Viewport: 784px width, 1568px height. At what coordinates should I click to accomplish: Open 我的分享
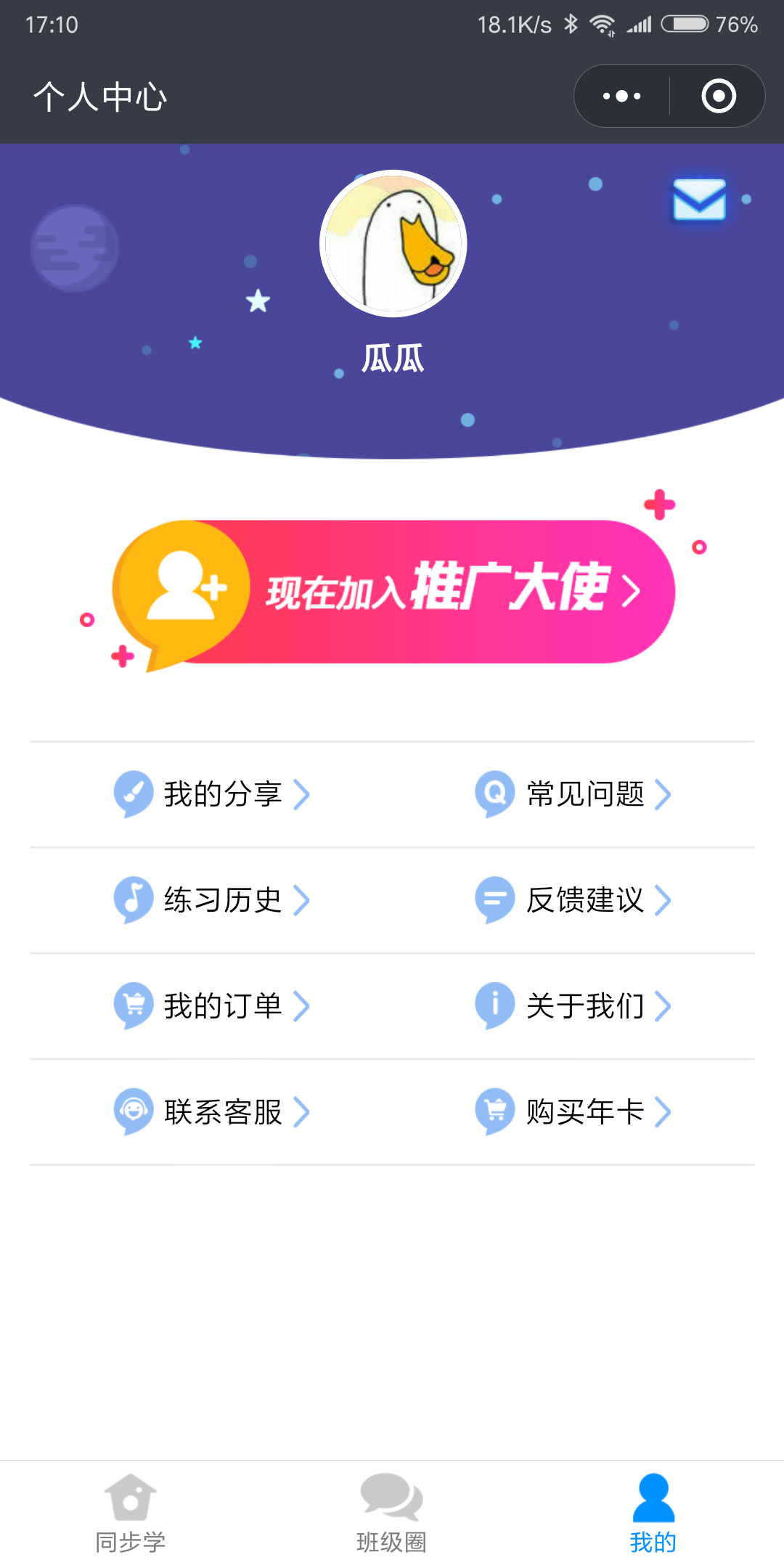point(212,794)
